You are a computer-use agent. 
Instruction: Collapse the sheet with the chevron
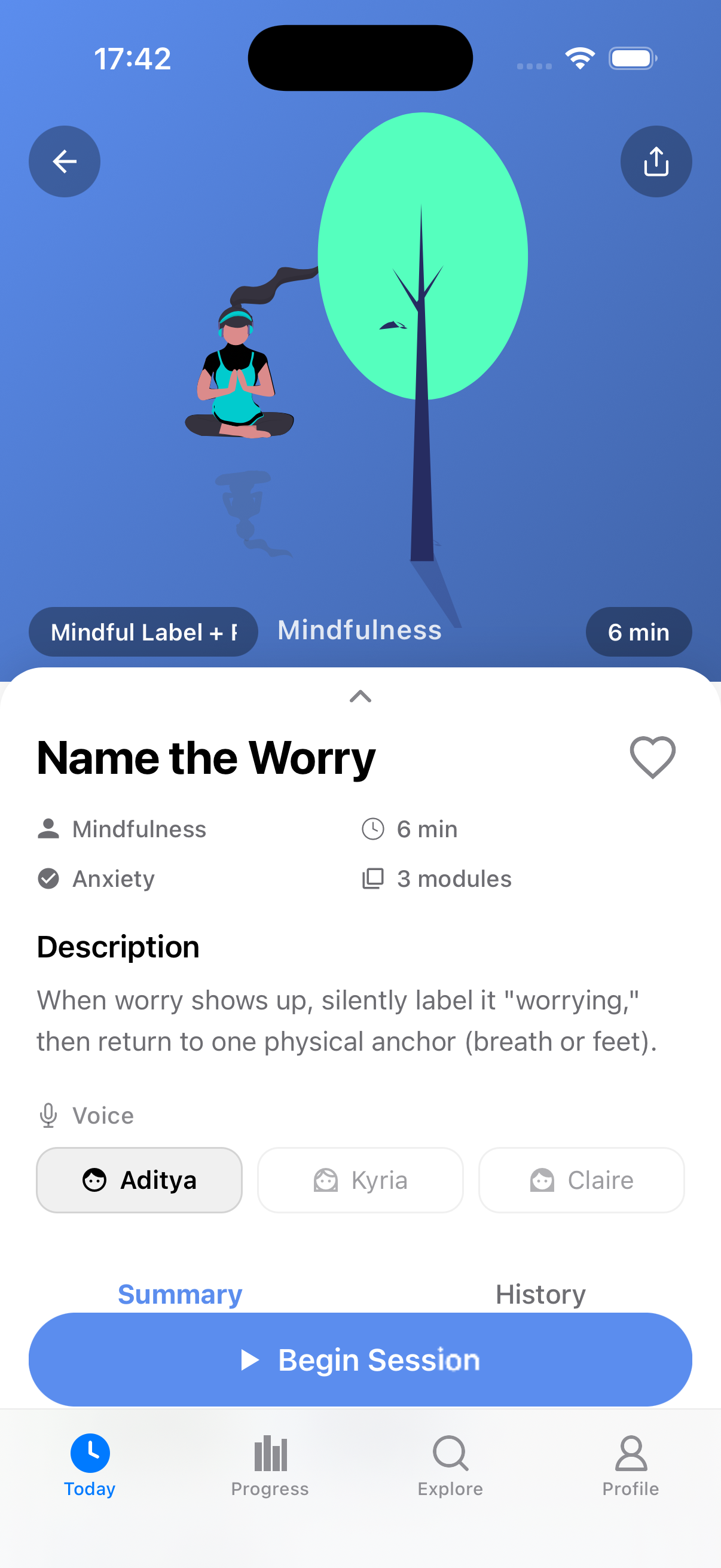coord(360,697)
